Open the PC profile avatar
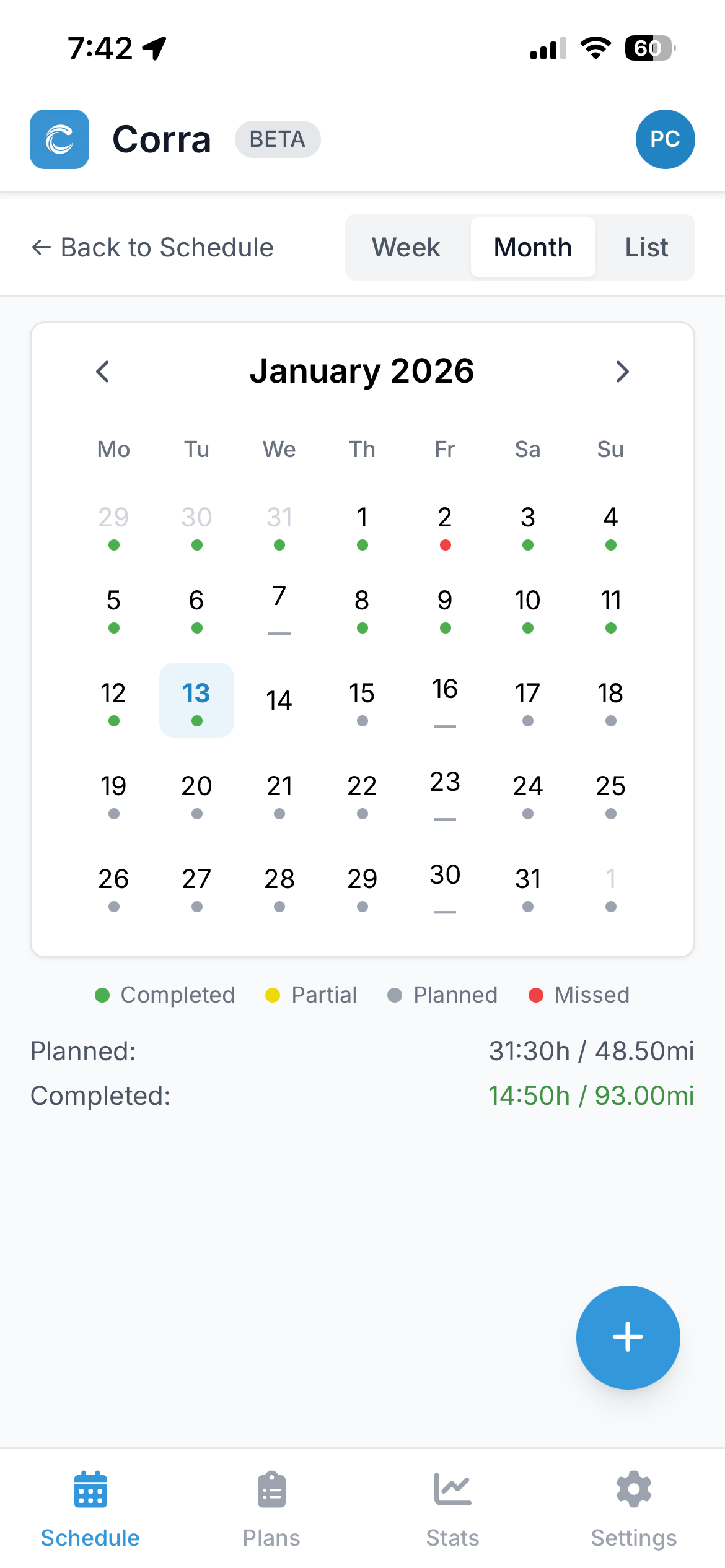The height and width of the screenshot is (1568, 725). tap(666, 139)
